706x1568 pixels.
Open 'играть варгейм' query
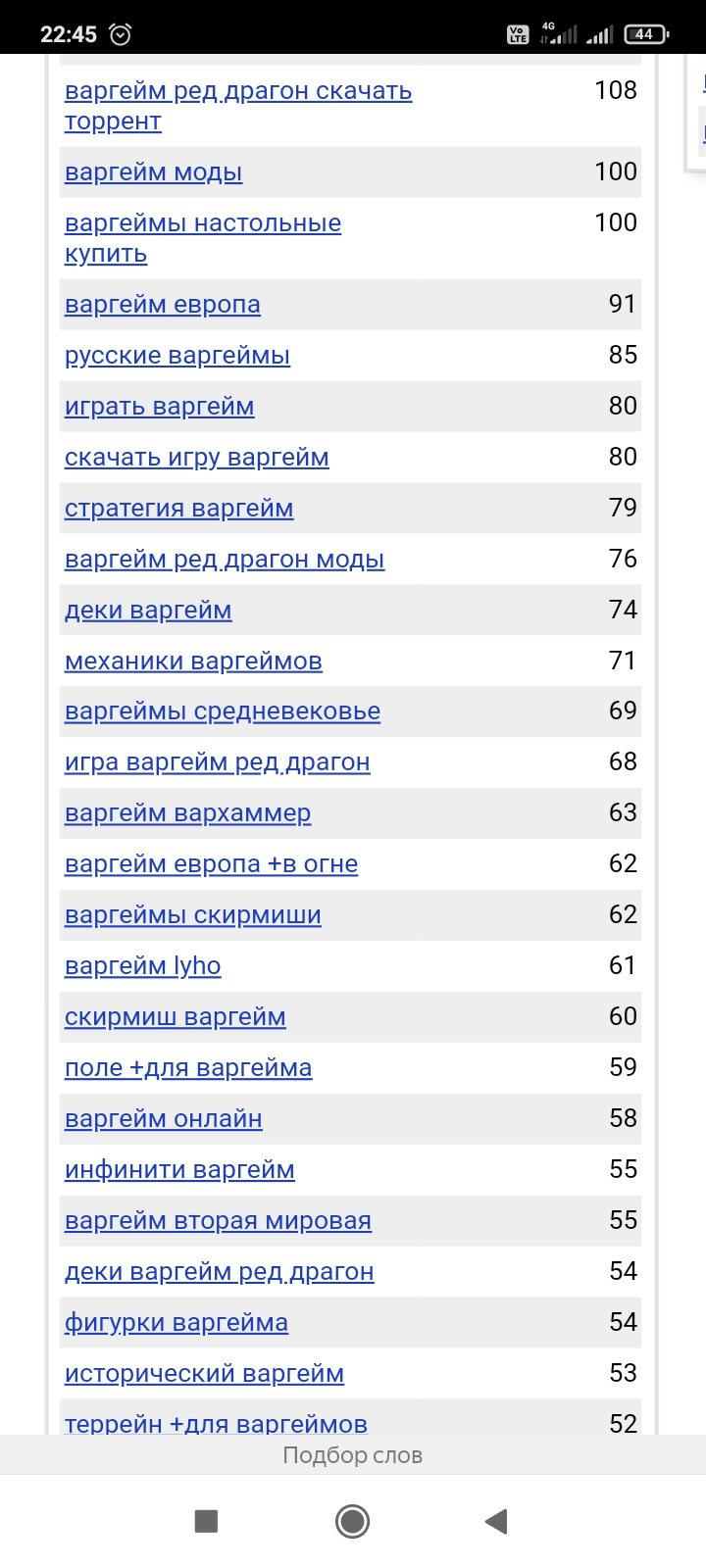click(160, 407)
